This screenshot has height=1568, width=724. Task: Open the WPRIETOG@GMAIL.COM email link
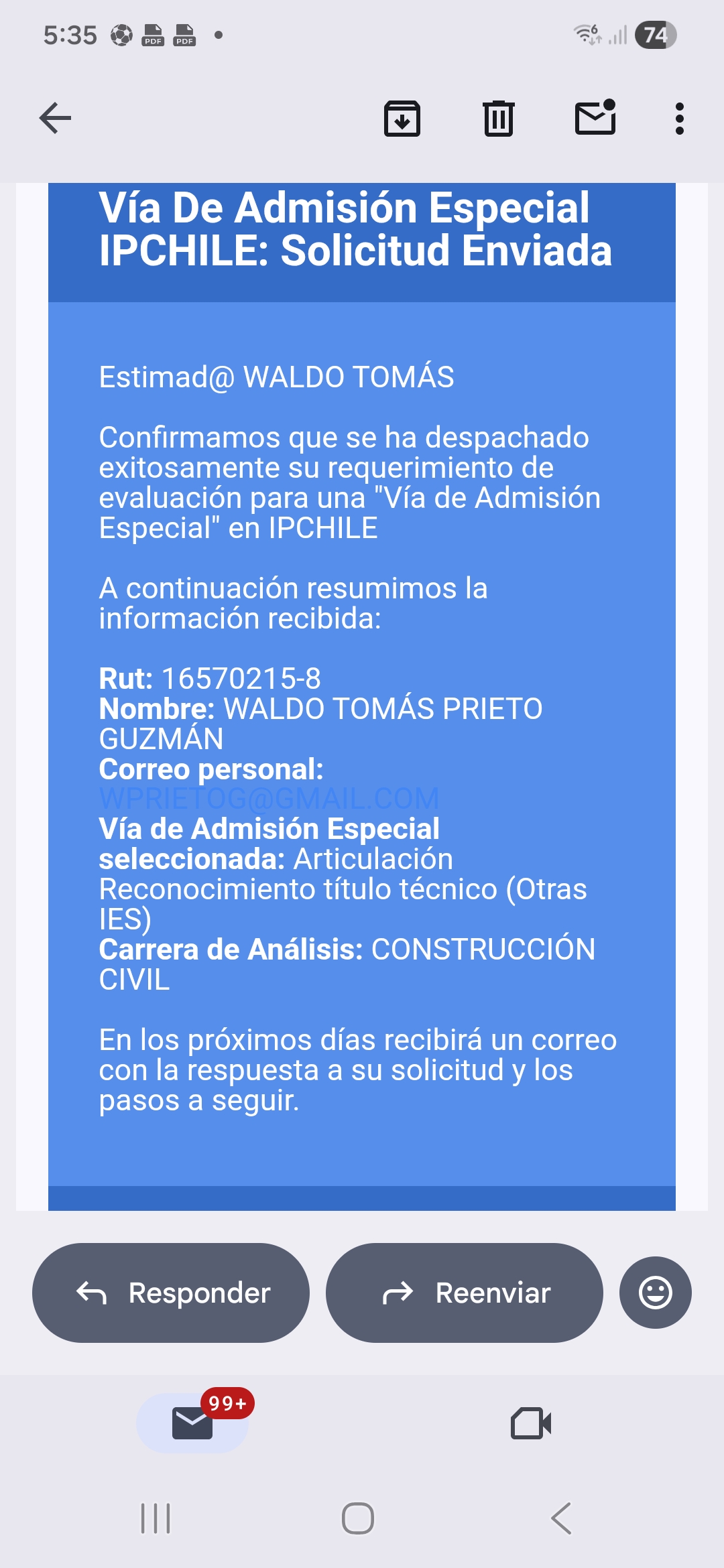pyautogui.click(x=269, y=799)
